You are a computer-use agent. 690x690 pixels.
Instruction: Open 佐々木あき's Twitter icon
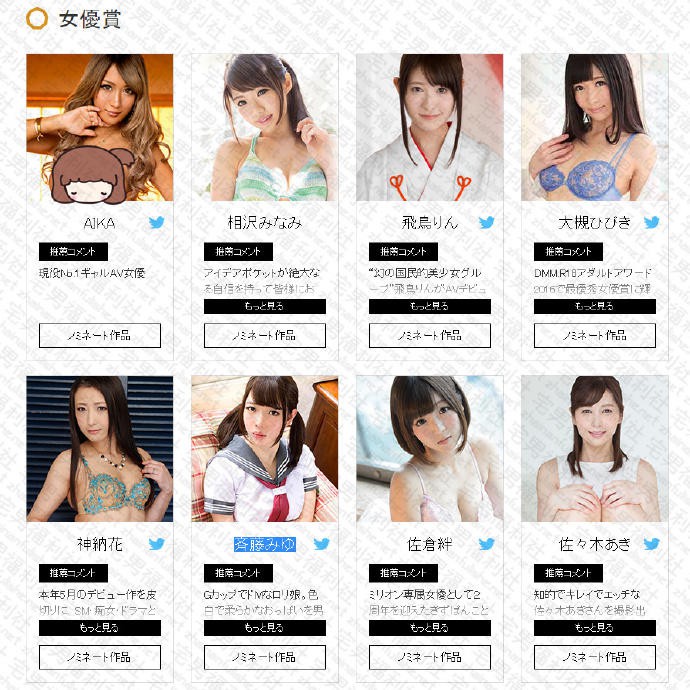(652, 545)
